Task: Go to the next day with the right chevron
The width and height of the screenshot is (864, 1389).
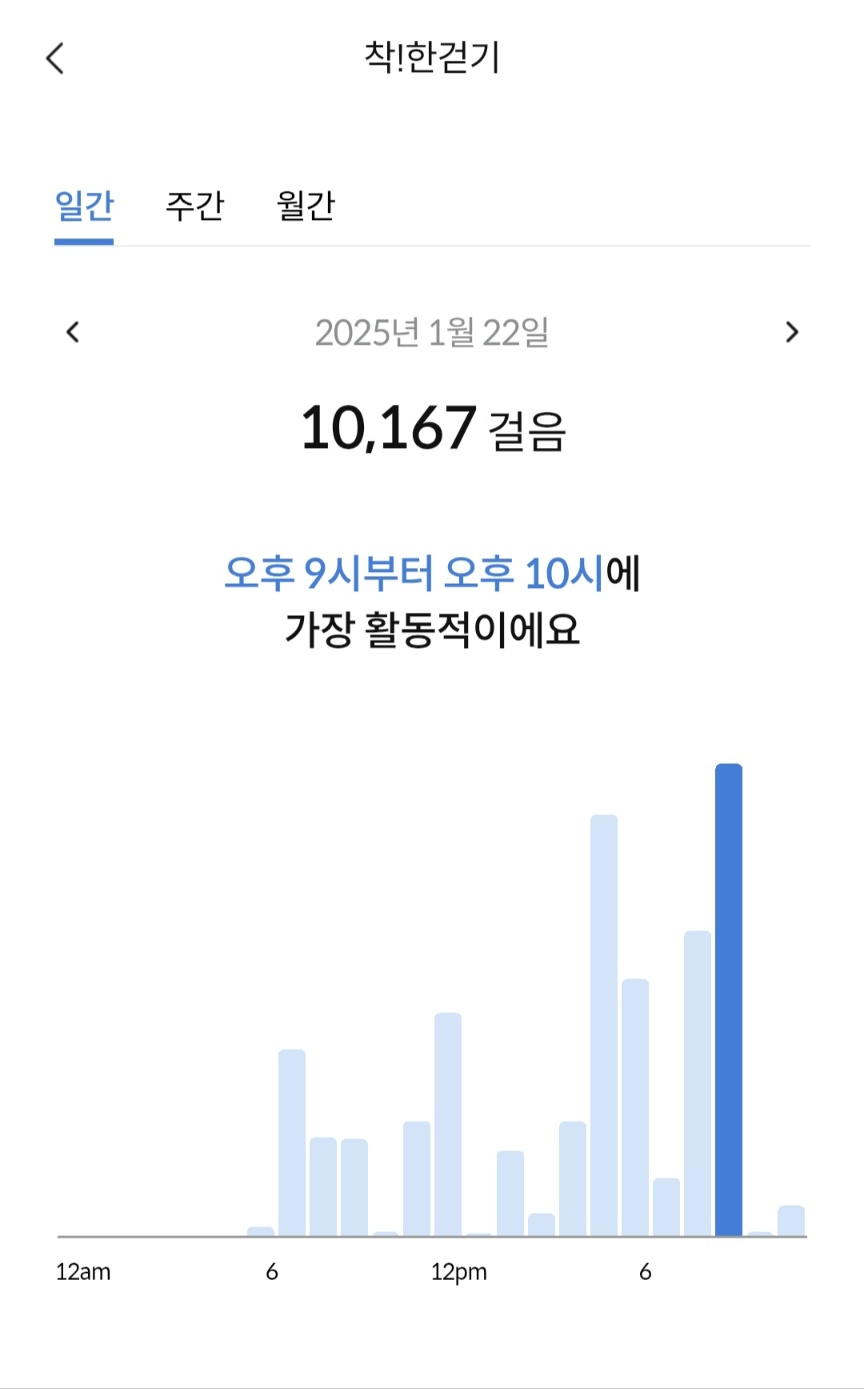Action: point(792,332)
